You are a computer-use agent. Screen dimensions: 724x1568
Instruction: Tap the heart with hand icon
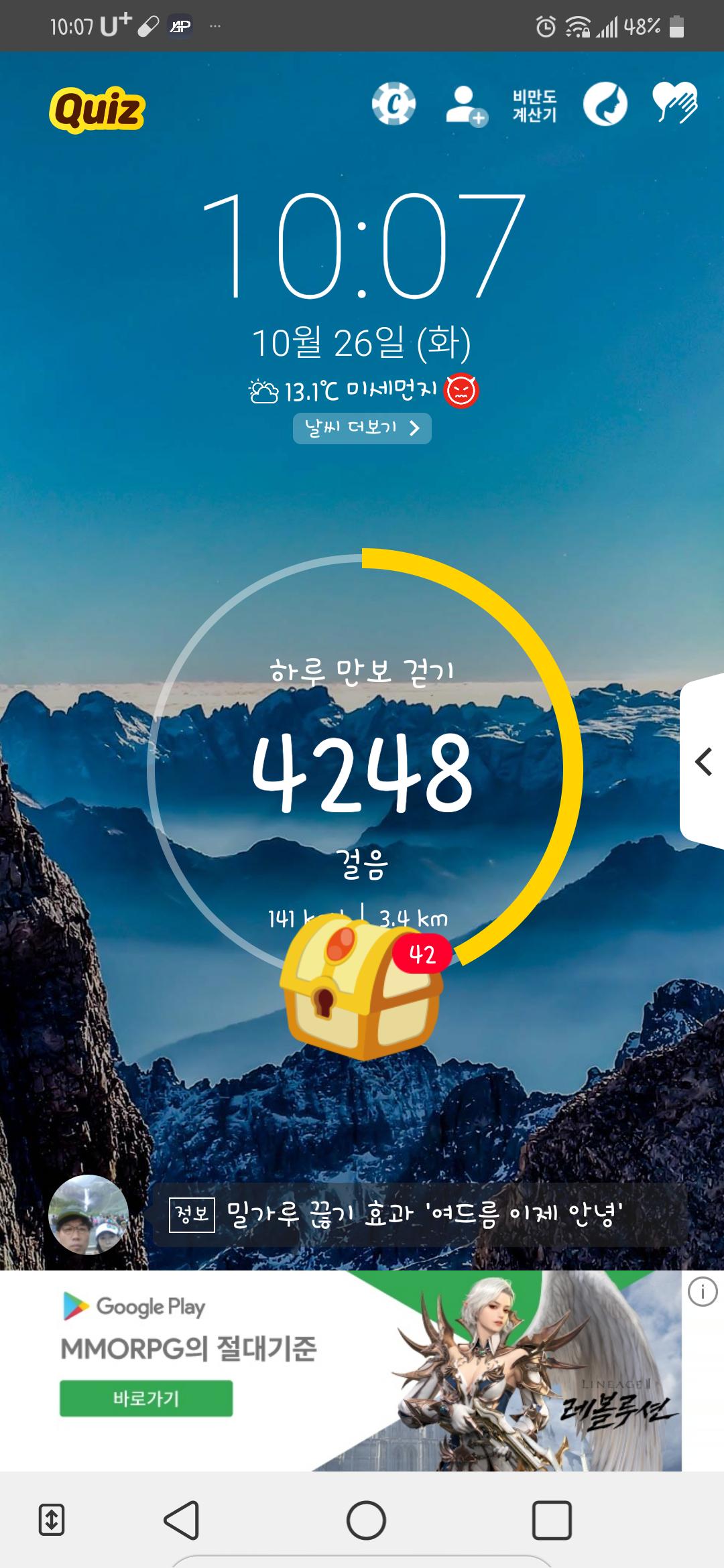(x=675, y=103)
